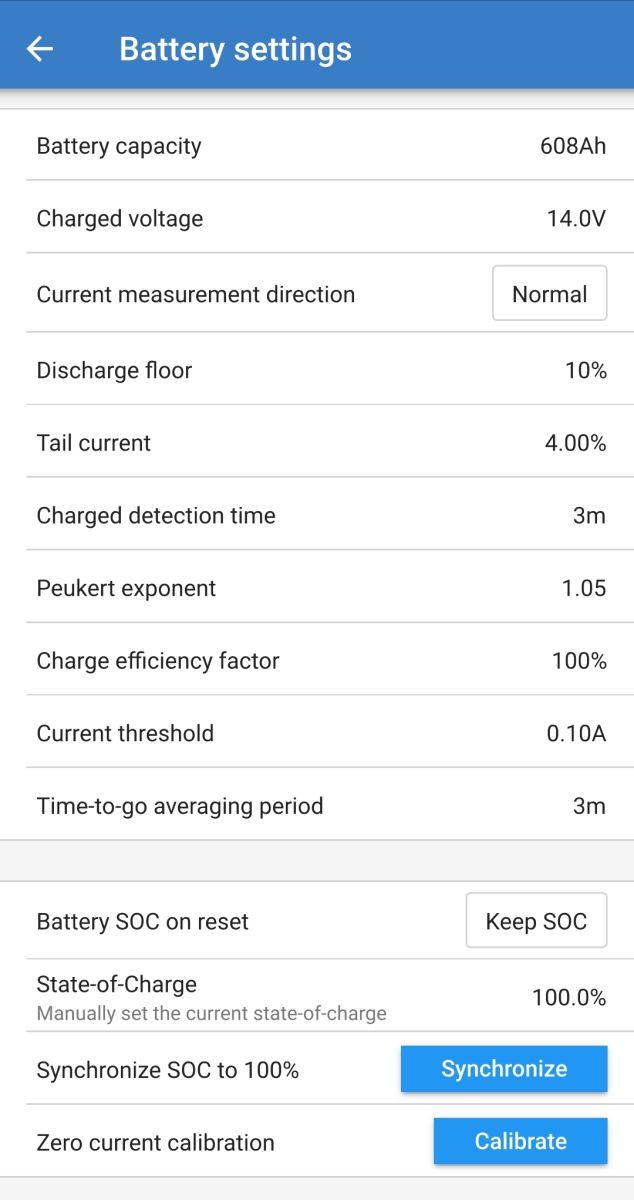Open the Battery capacity setting

click(317, 145)
